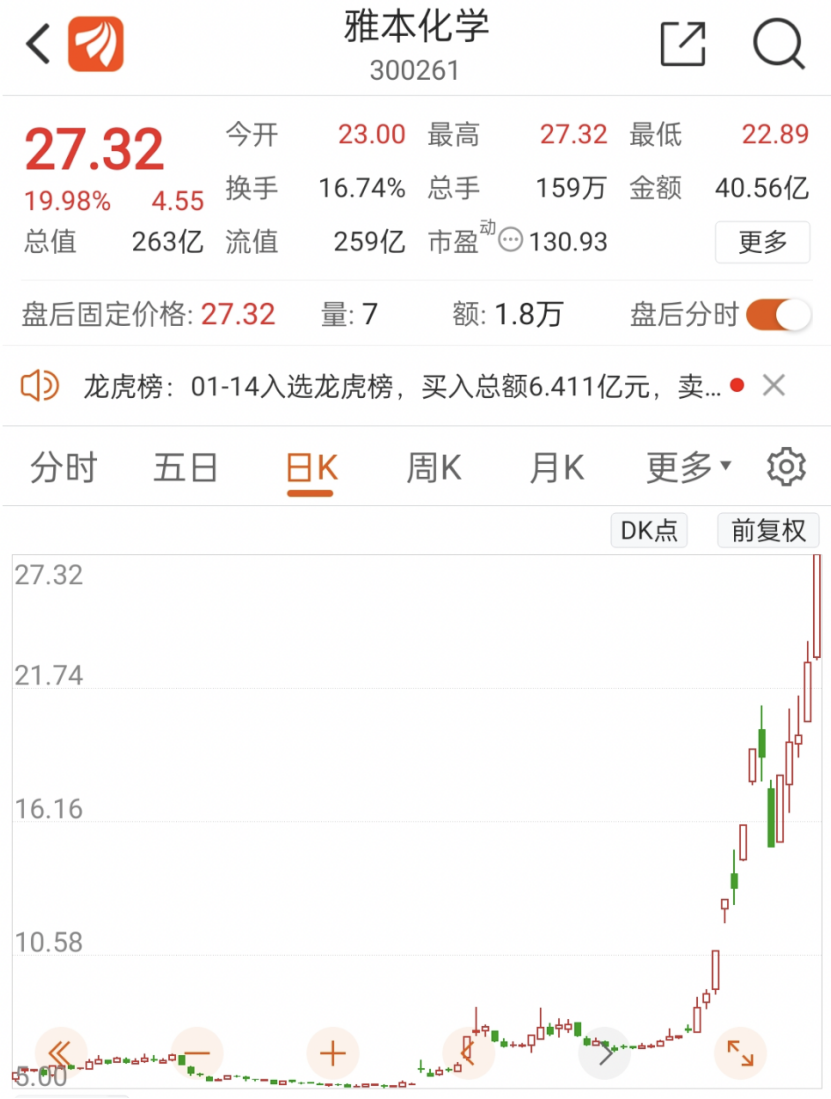Dismiss the 龙虎榜 notice

coord(773,386)
